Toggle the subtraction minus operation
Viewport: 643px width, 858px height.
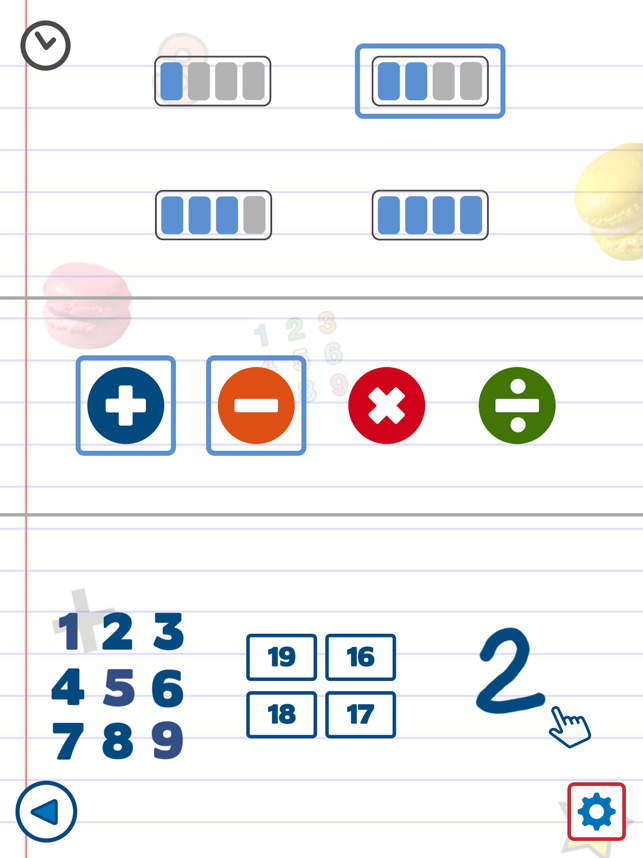pyautogui.click(x=256, y=405)
